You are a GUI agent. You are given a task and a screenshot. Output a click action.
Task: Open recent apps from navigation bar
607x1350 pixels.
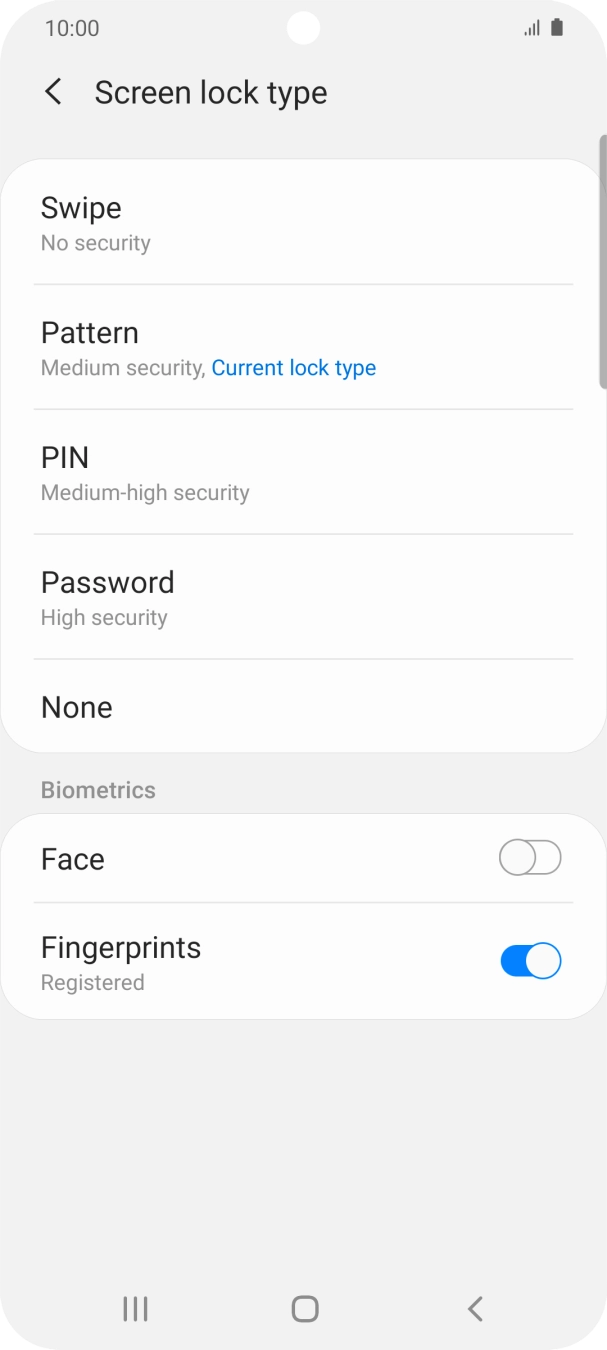coord(135,1308)
